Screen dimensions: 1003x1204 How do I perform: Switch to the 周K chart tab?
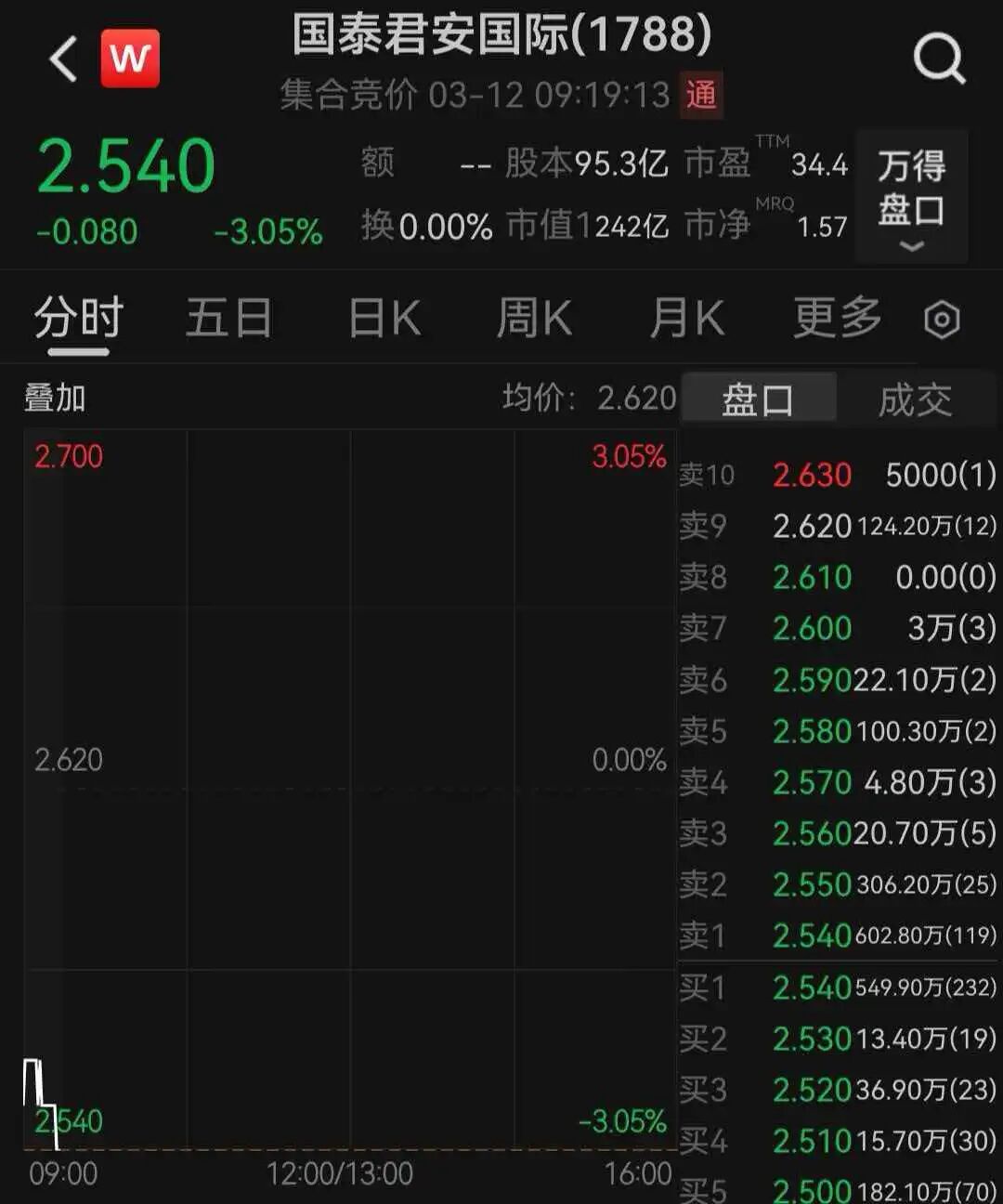(x=534, y=319)
